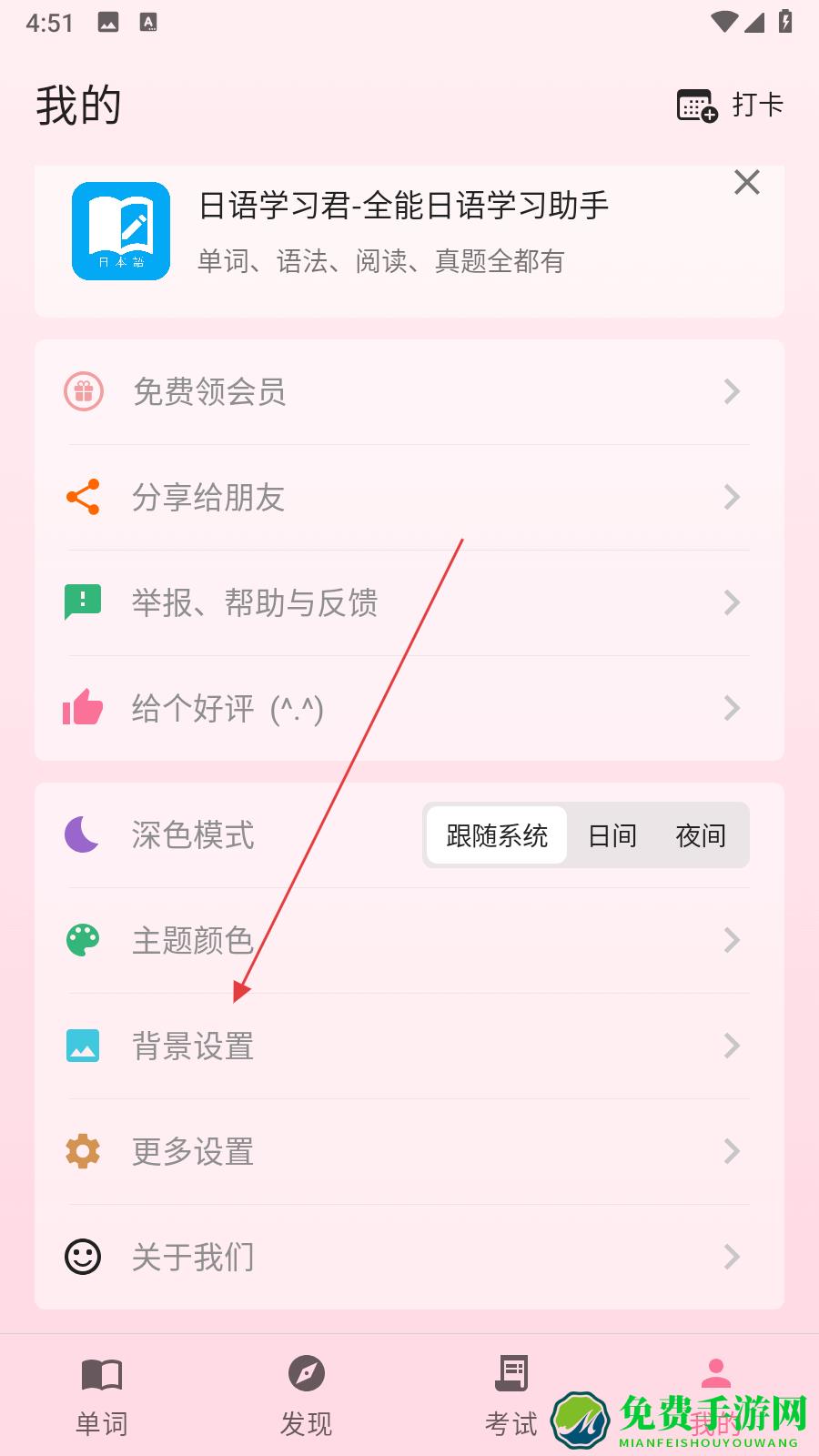Viewport: 819px width, 1456px height.
Task: Switch dark mode to 夜间
Action: tap(701, 835)
